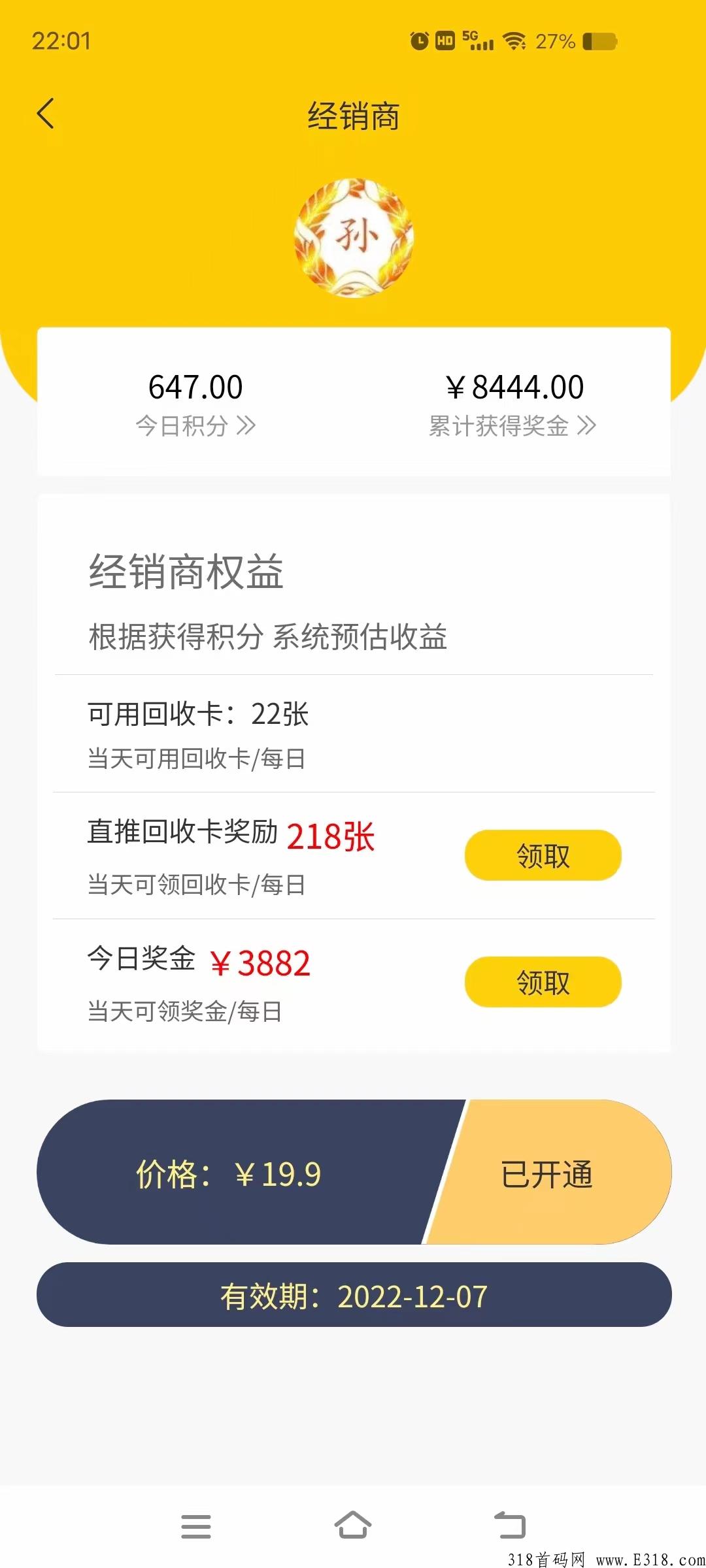Claim the 直推回收卡奖励 218张
The height and width of the screenshot is (1568, 706).
(543, 855)
